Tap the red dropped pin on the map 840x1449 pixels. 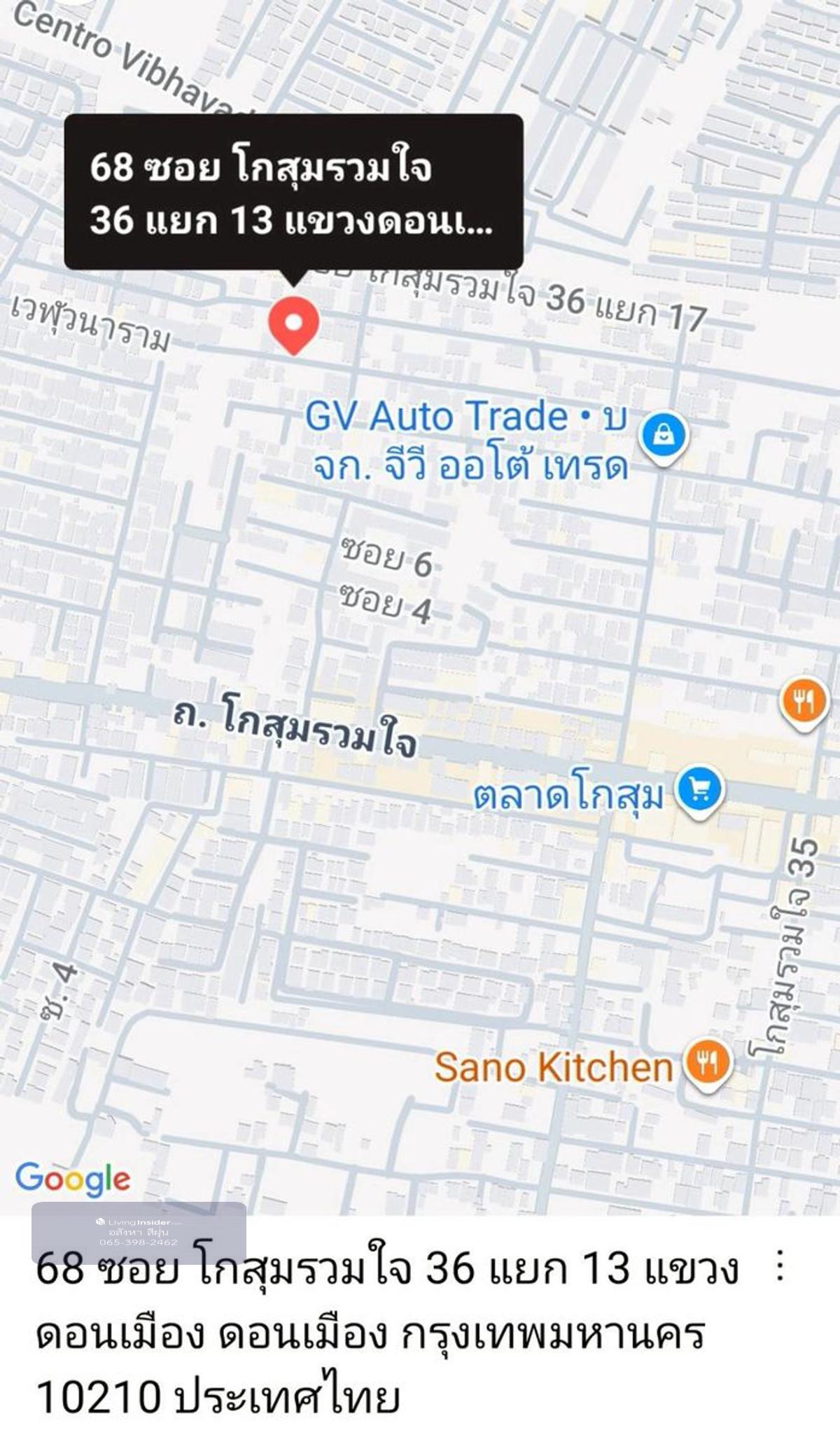click(x=295, y=324)
